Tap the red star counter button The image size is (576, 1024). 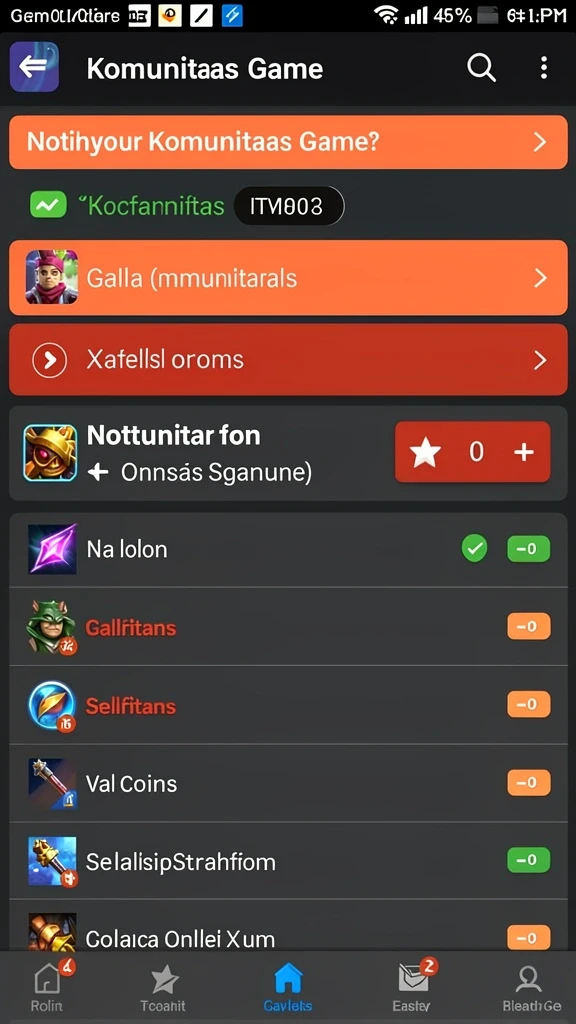pos(473,452)
